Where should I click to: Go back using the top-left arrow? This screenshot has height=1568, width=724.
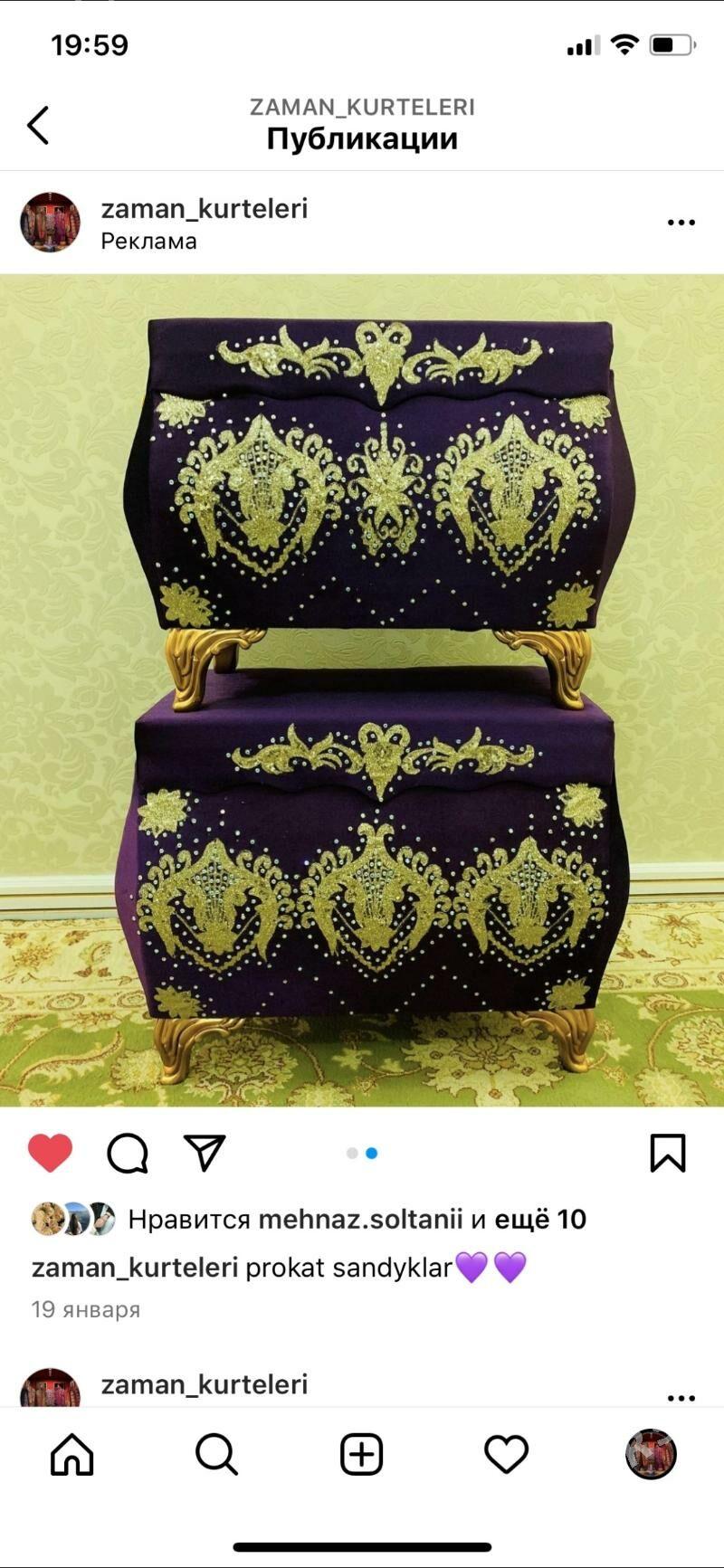click(38, 125)
